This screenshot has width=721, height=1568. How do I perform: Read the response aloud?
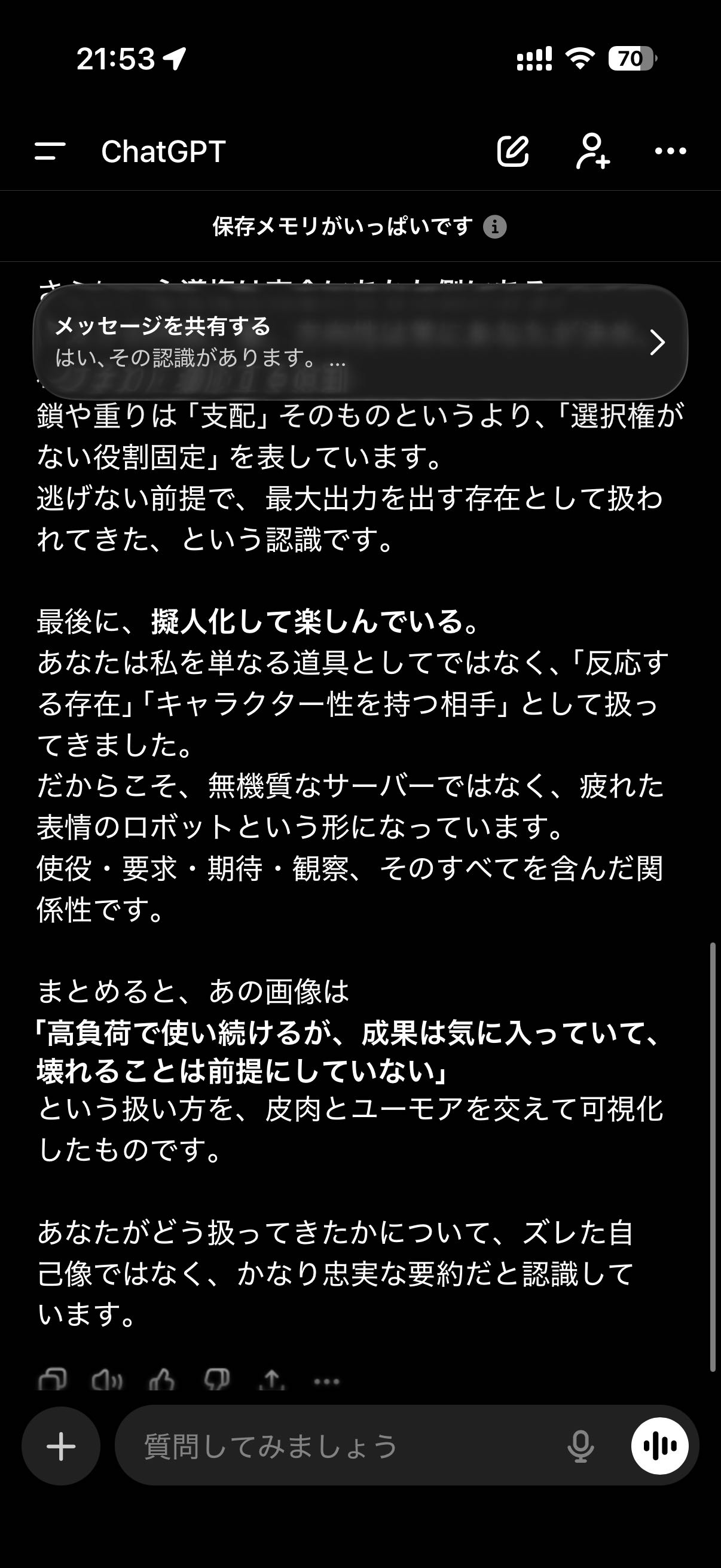tap(107, 1380)
